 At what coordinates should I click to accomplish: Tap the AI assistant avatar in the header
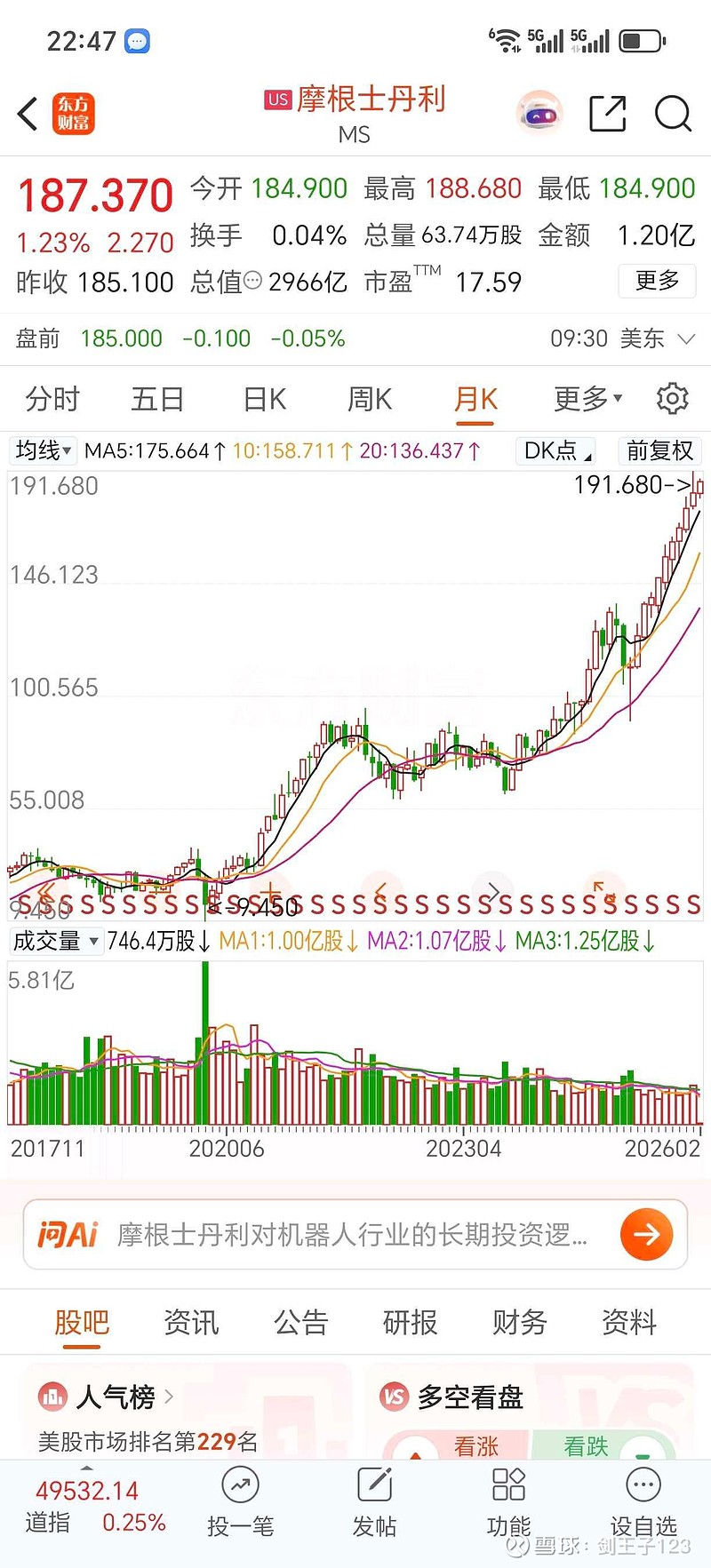pos(540,114)
